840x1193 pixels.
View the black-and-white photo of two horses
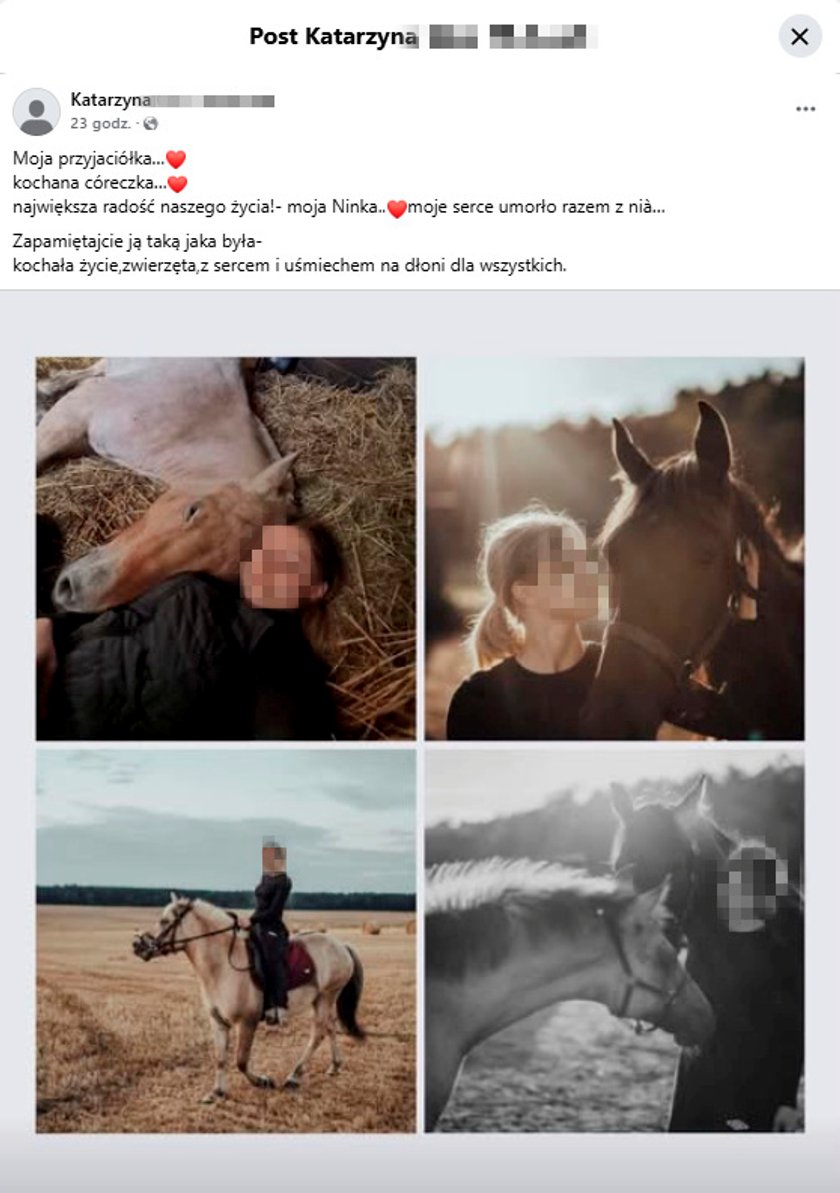[x=614, y=940]
